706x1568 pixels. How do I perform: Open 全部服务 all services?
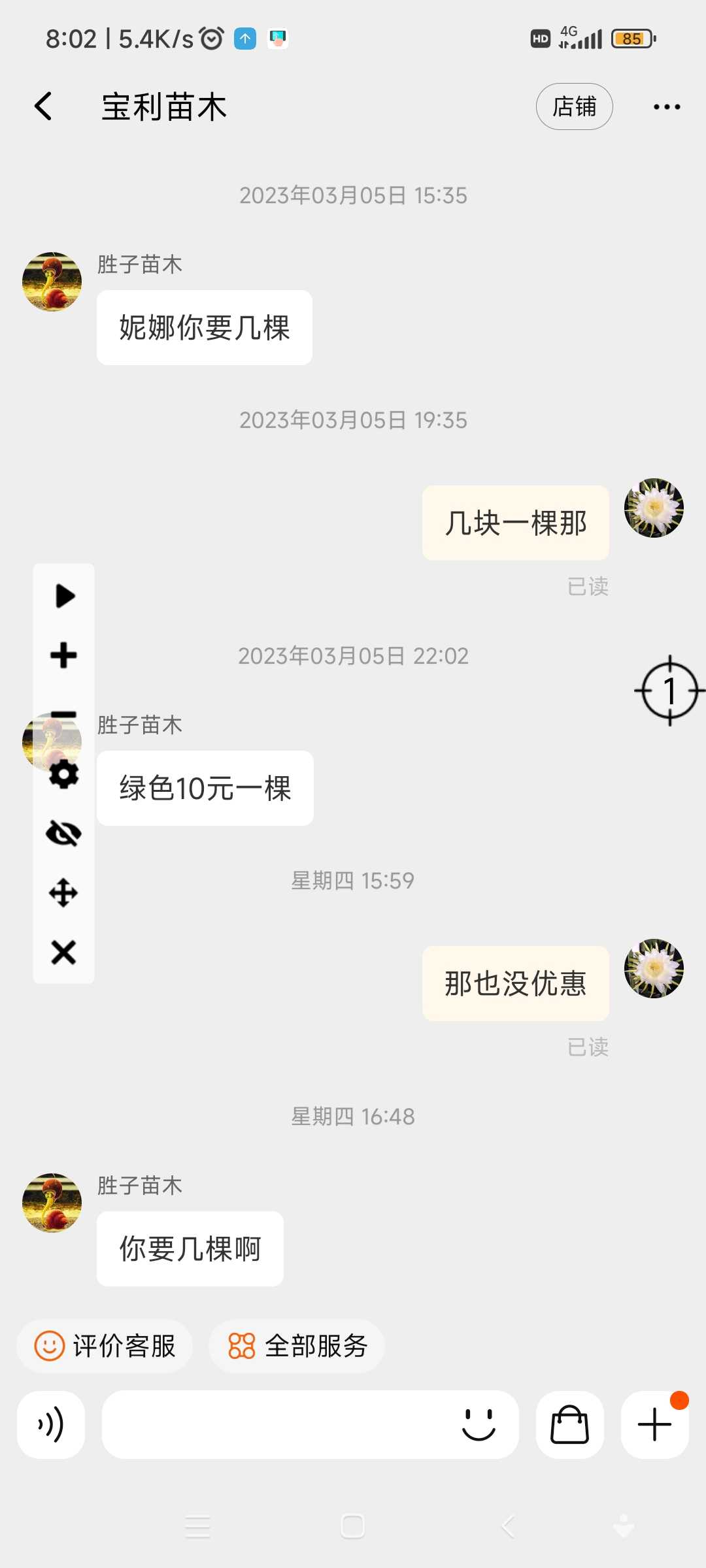(297, 1346)
